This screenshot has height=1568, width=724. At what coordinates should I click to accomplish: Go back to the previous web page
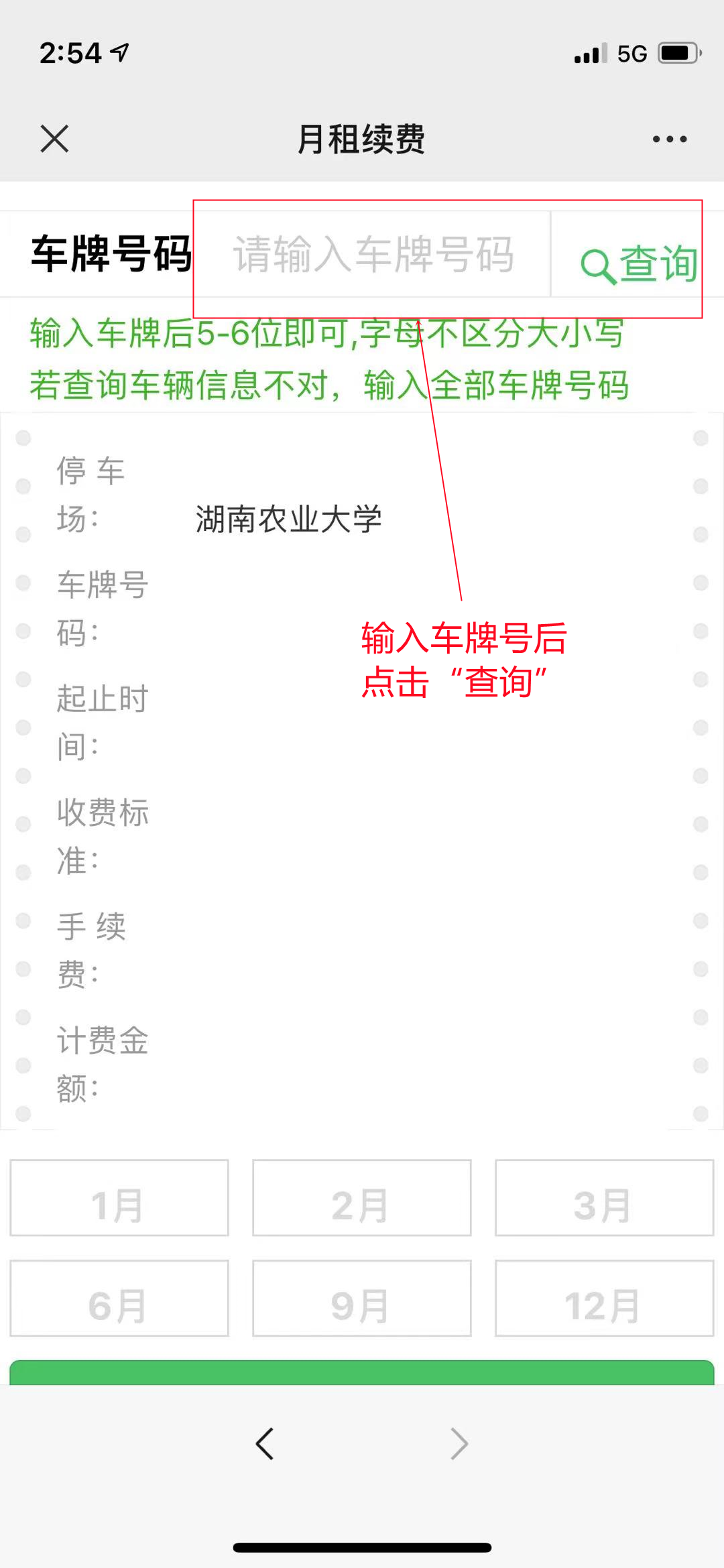coord(265,1443)
